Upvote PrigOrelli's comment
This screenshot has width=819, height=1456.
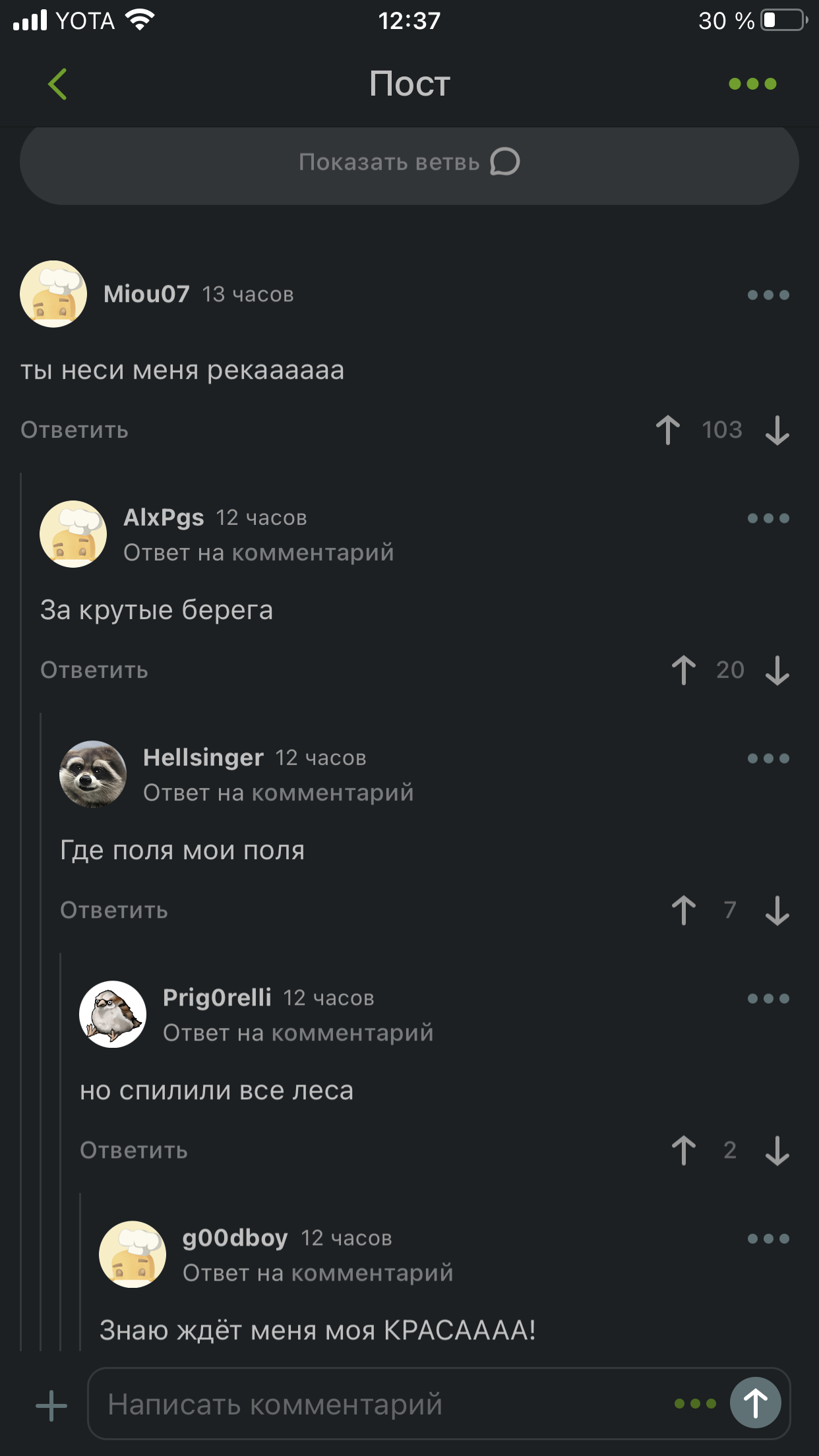click(x=683, y=1150)
